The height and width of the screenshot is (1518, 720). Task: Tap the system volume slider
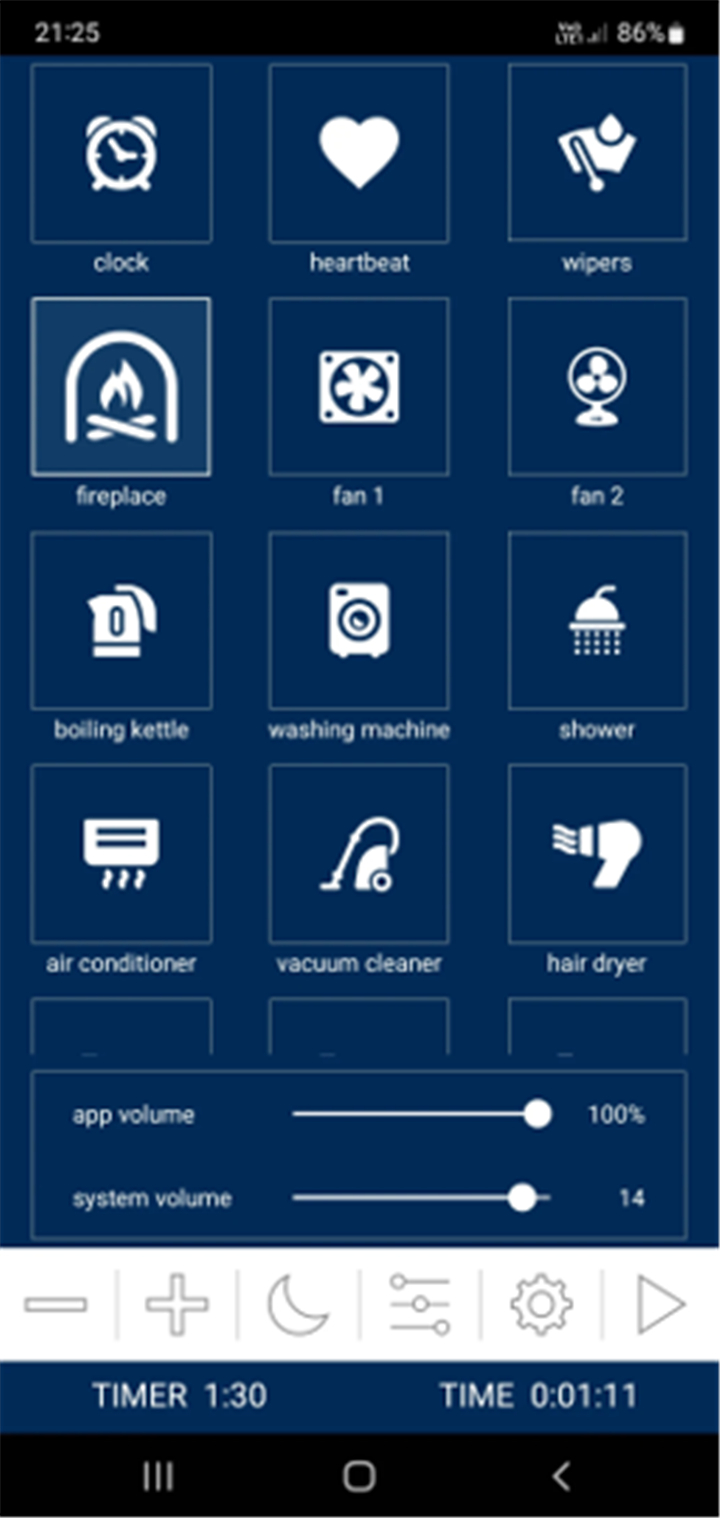[x=421, y=1198]
